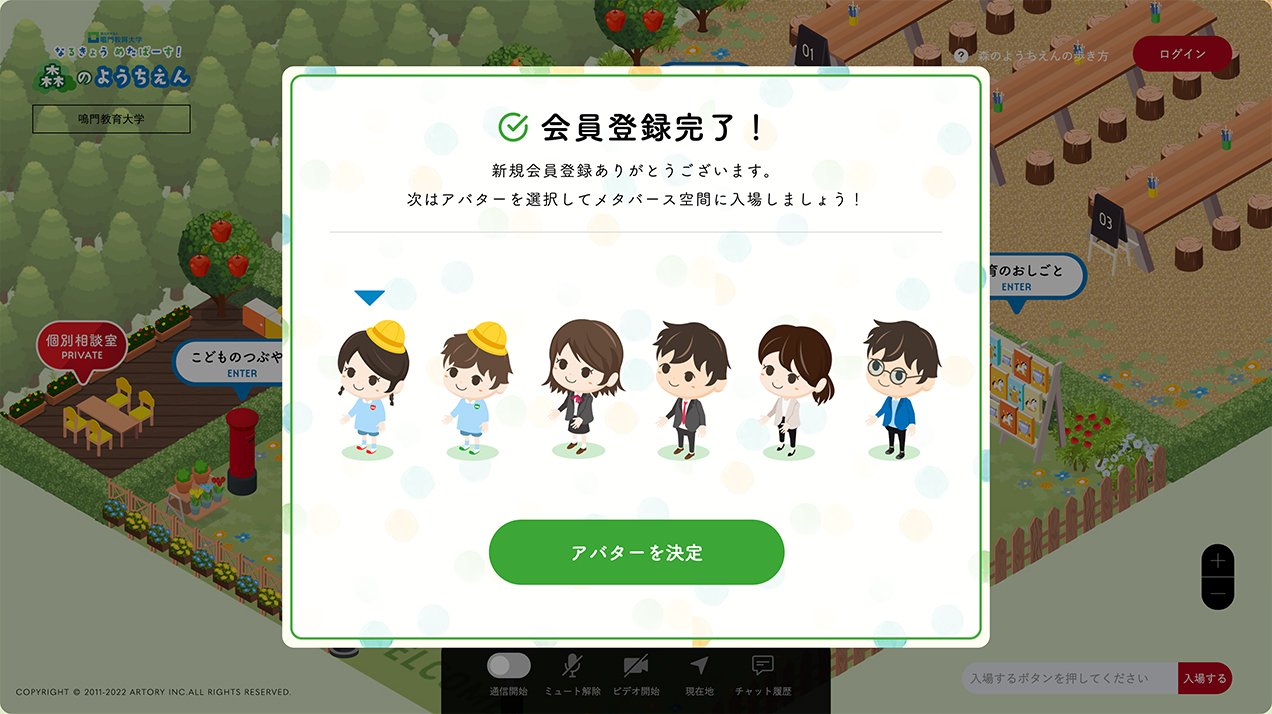
Task: Tap the ログイン button
Action: coord(1182,54)
